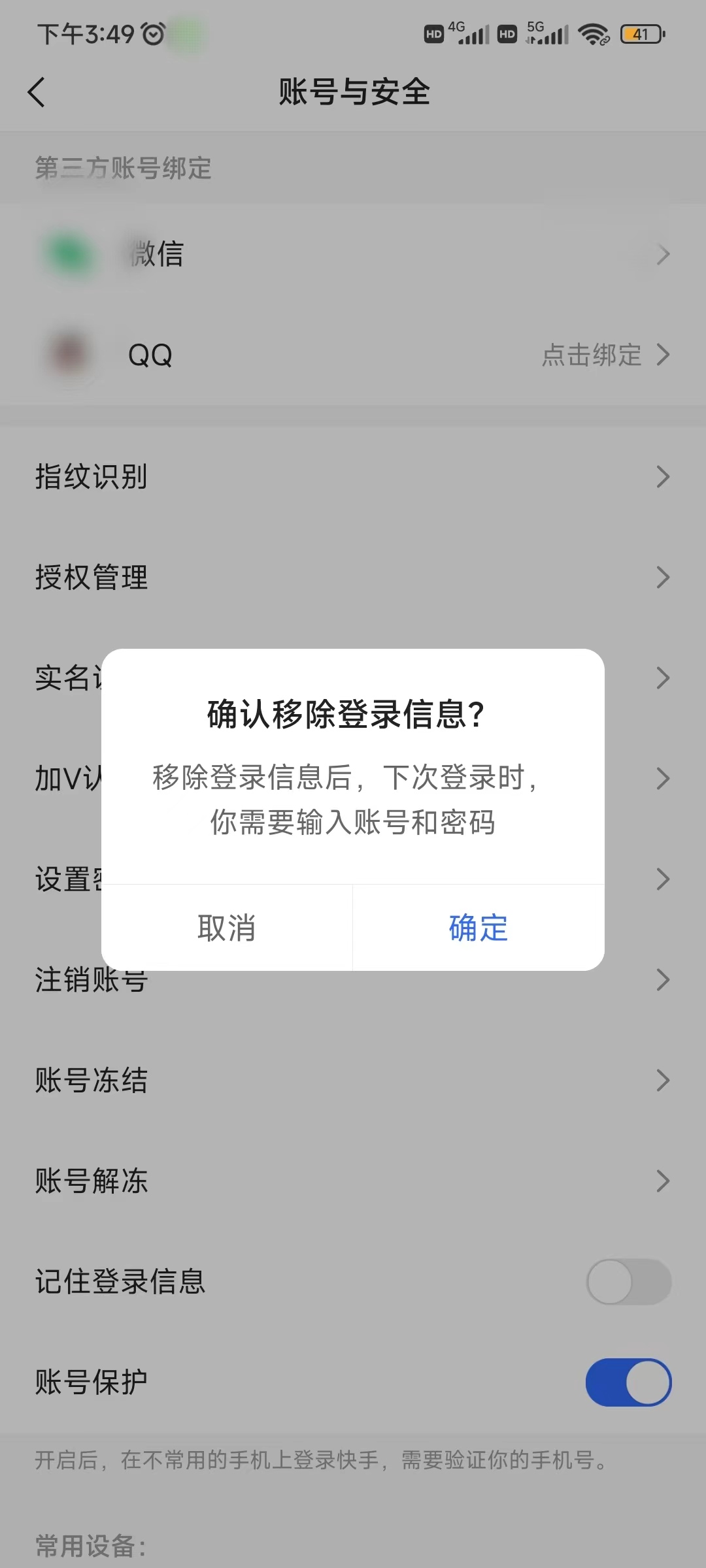706x1568 pixels.
Task: Open the 账号冻结 chevron
Action: click(662, 1081)
